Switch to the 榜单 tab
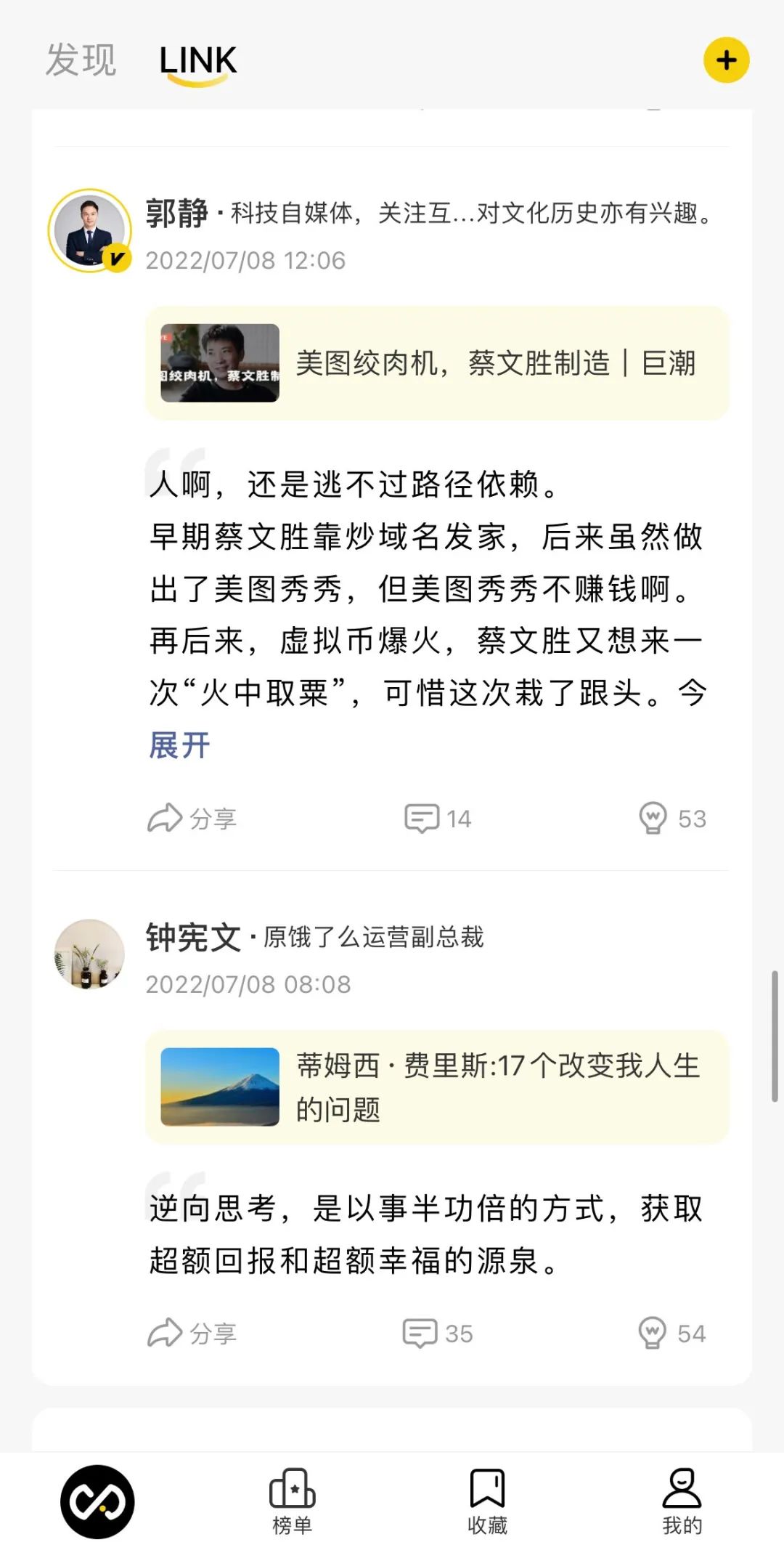This screenshot has width=784, height=1558. (292, 1502)
